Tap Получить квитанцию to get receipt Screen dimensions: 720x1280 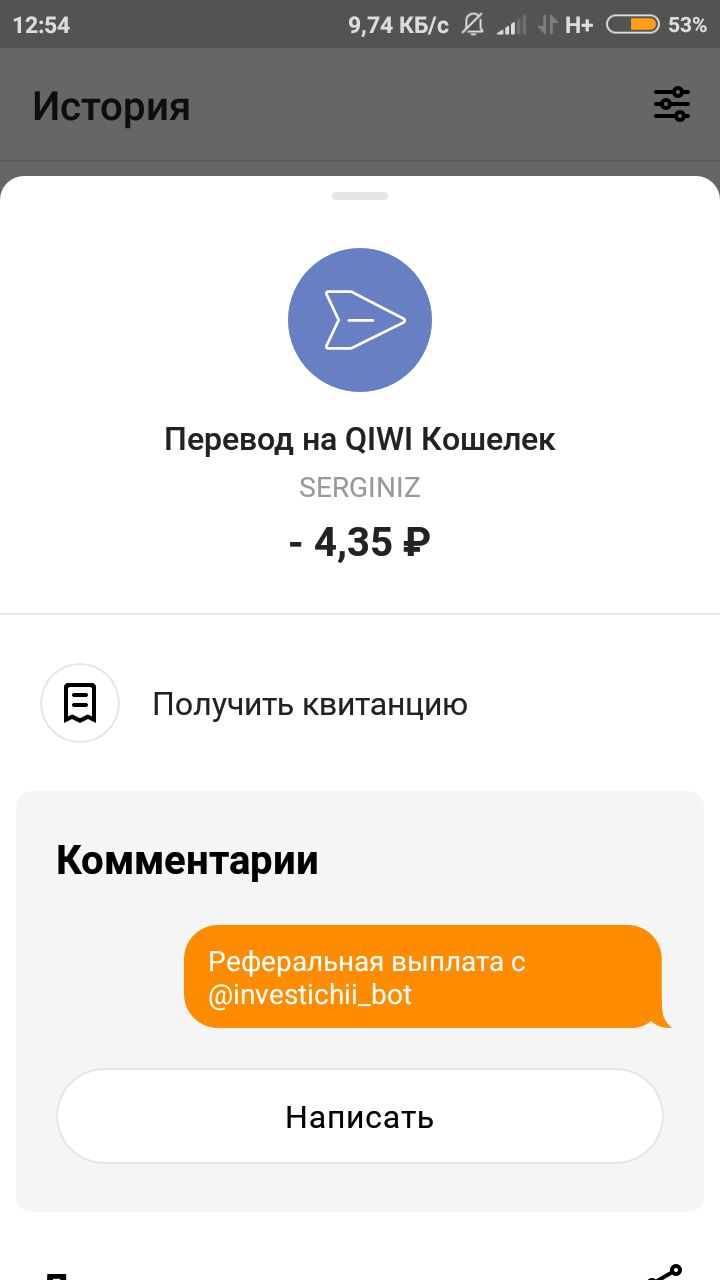(x=309, y=704)
